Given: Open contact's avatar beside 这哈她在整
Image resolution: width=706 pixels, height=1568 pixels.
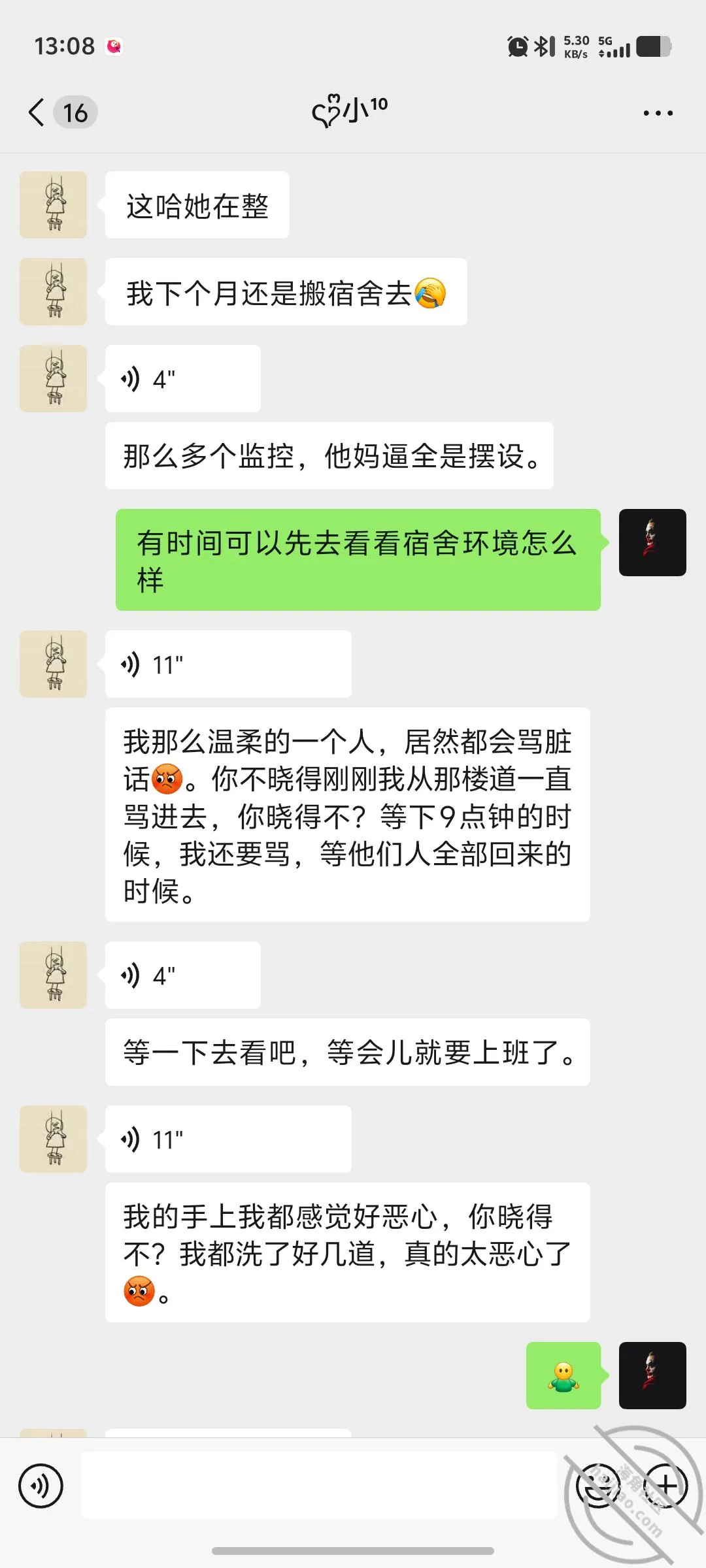Looking at the screenshot, I should coord(53,205).
